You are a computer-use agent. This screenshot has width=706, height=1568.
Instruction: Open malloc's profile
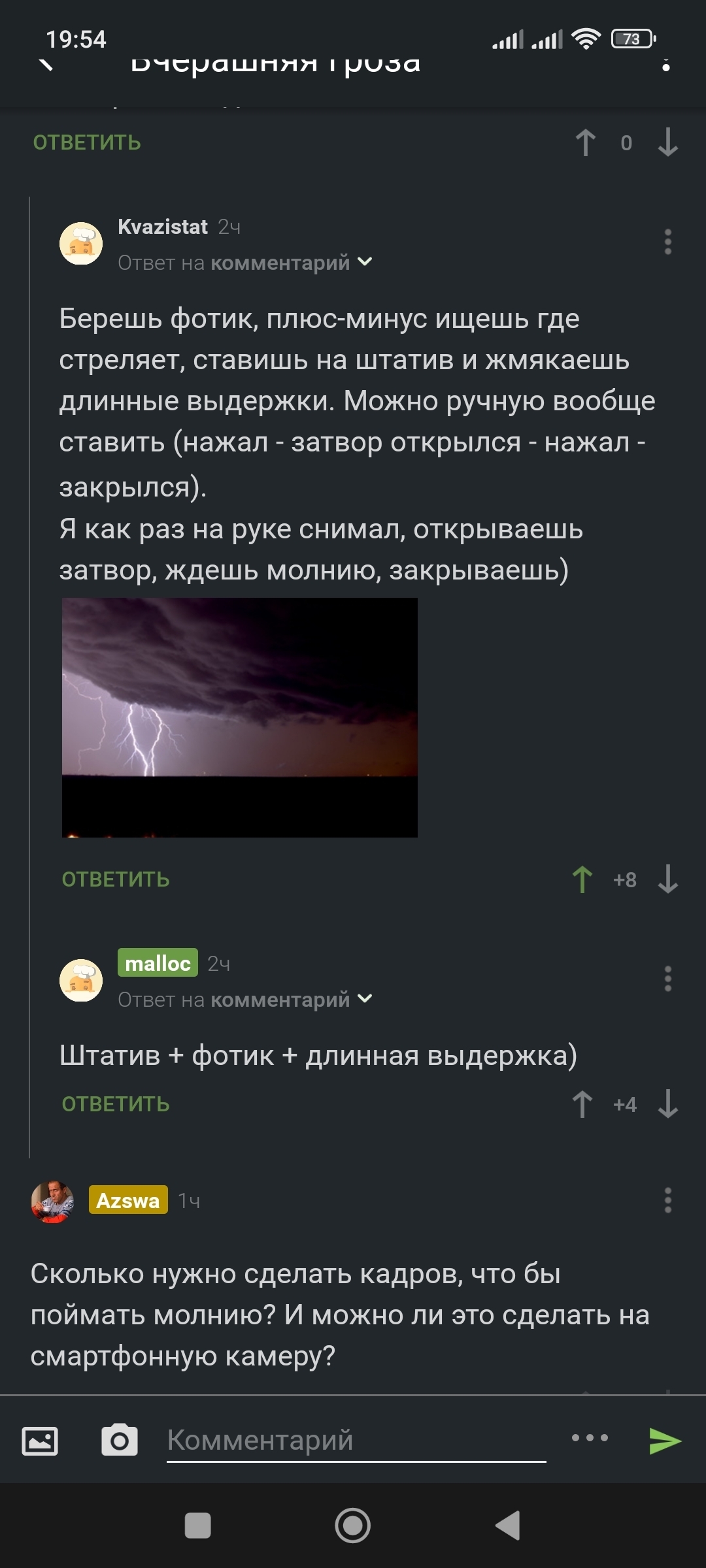(x=158, y=963)
